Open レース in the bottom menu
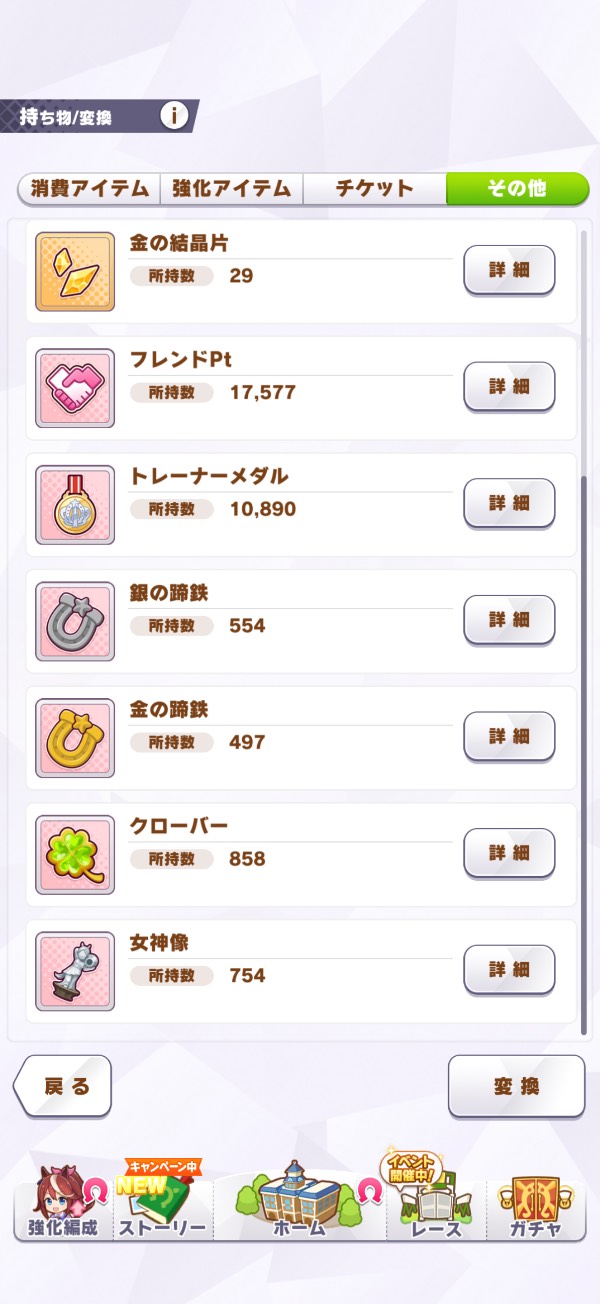Screen dimensions: 600x1304 point(437,1205)
